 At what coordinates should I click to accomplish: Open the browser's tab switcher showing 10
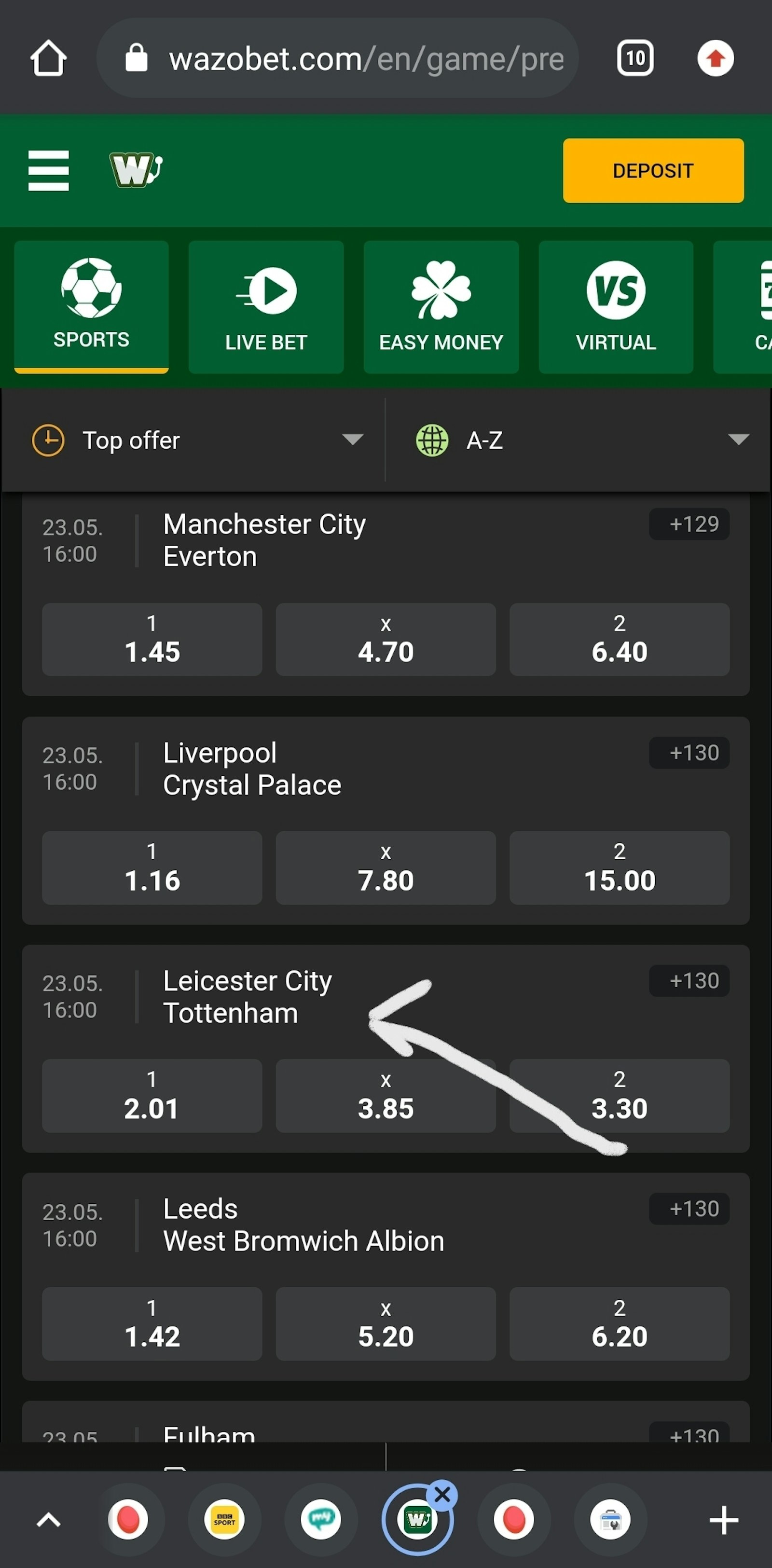click(x=635, y=58)
